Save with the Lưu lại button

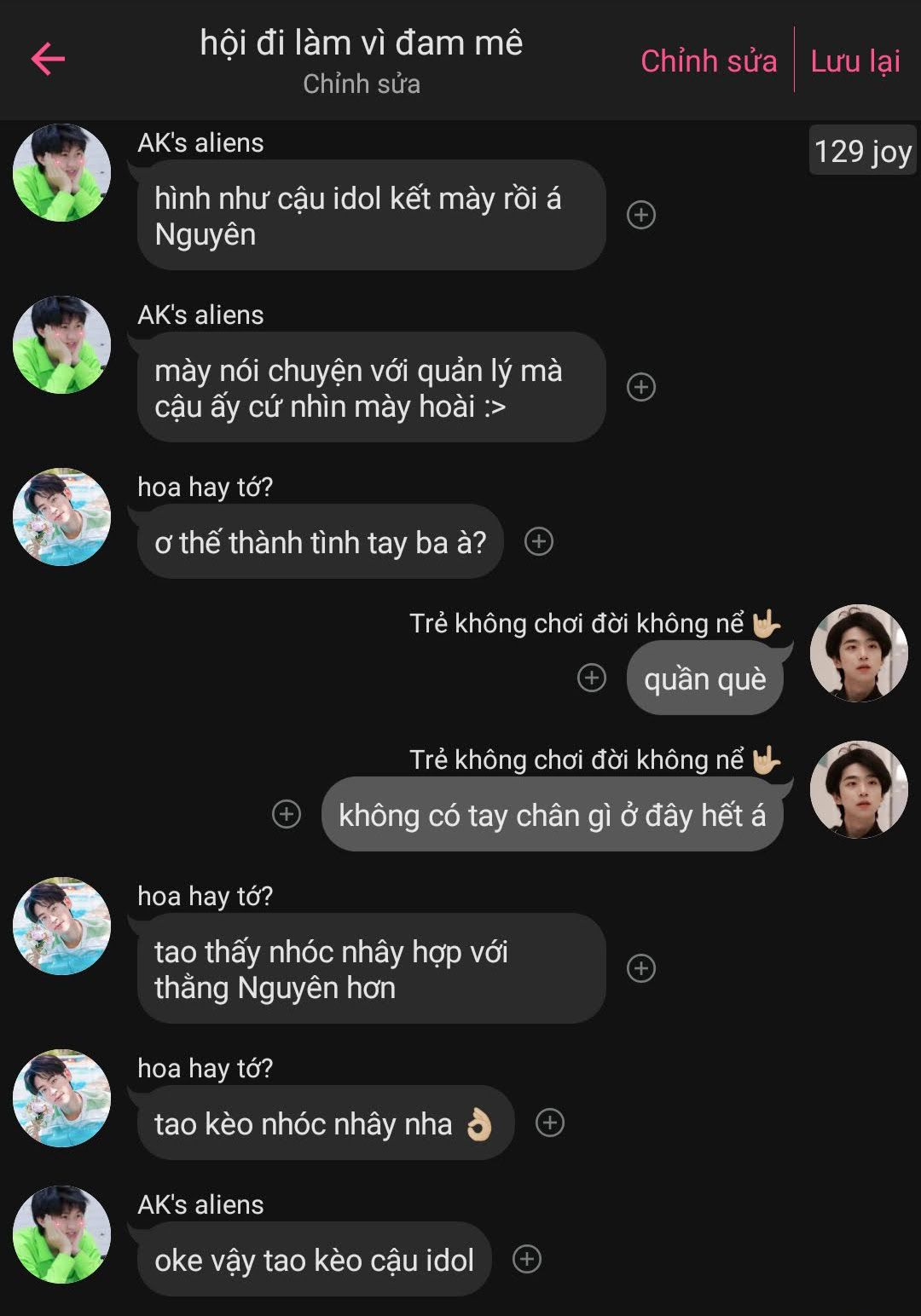[854, 61]
